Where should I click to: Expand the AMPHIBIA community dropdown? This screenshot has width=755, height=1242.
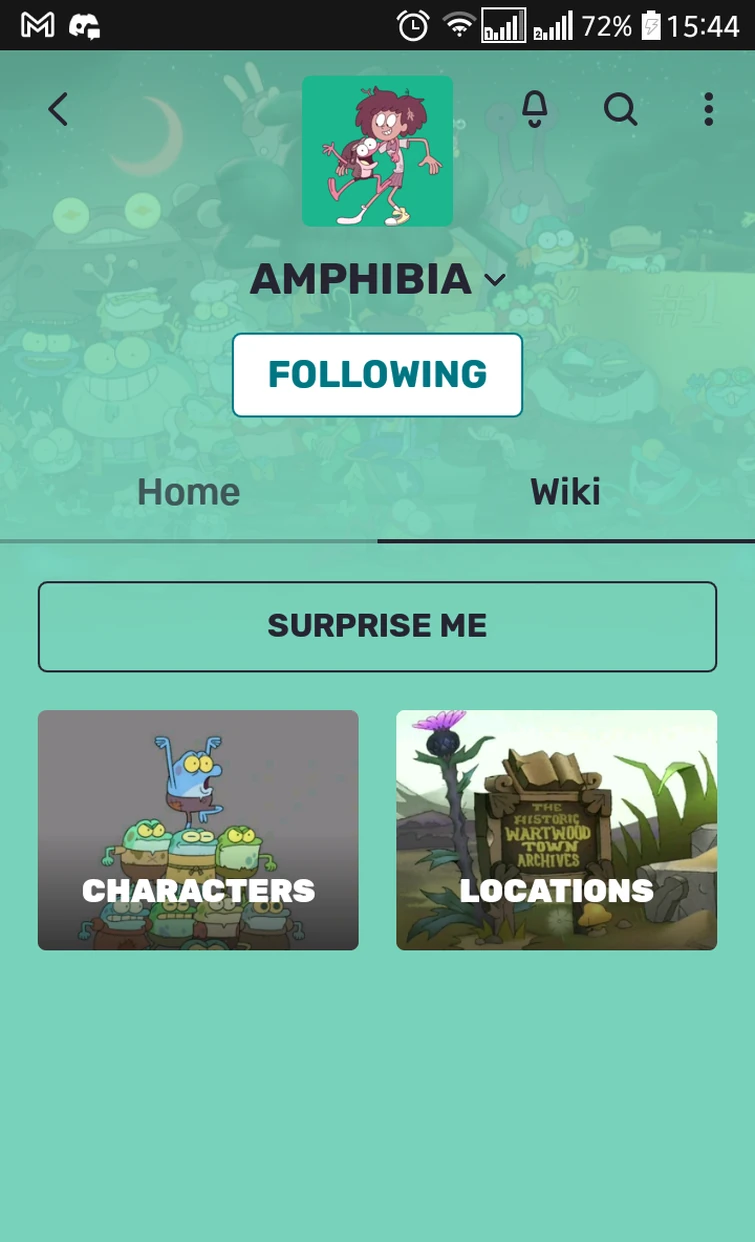[495, 280]
